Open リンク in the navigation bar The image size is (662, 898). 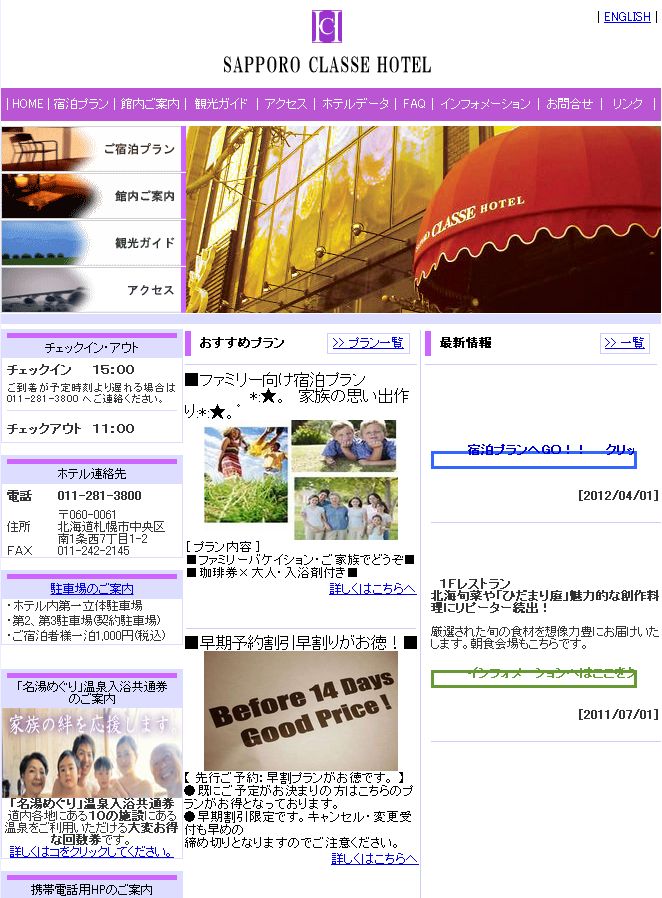coord(628,104)
